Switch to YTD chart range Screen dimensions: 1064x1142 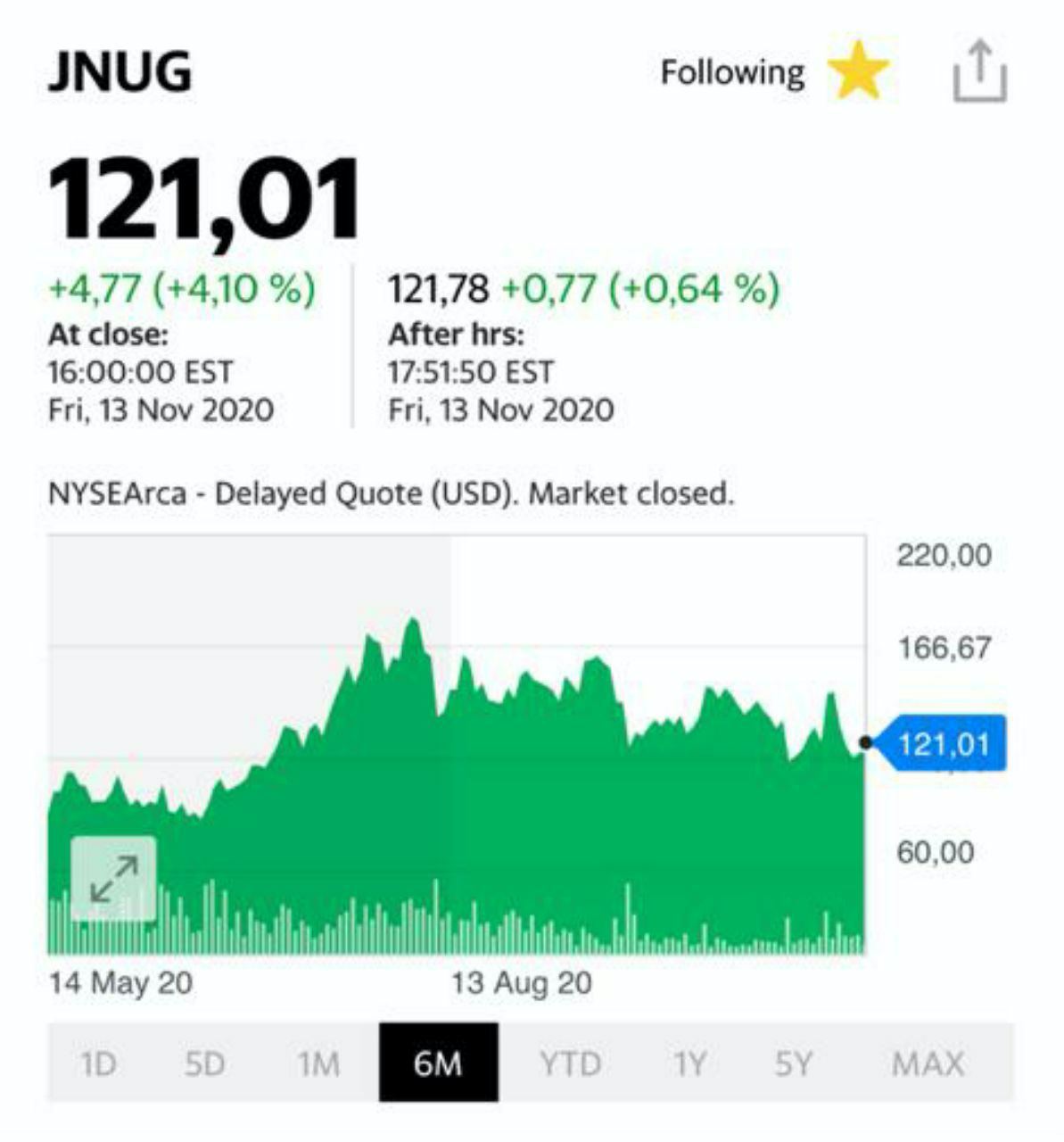tap(570, 1063)
